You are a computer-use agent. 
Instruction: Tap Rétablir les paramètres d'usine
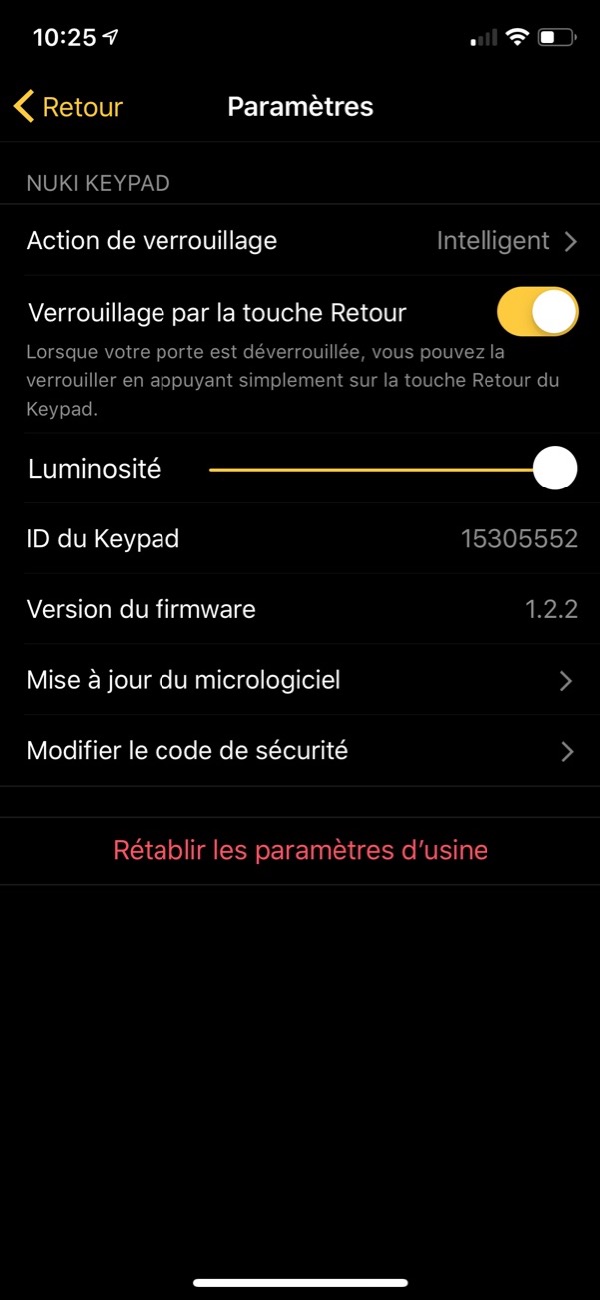300,851
